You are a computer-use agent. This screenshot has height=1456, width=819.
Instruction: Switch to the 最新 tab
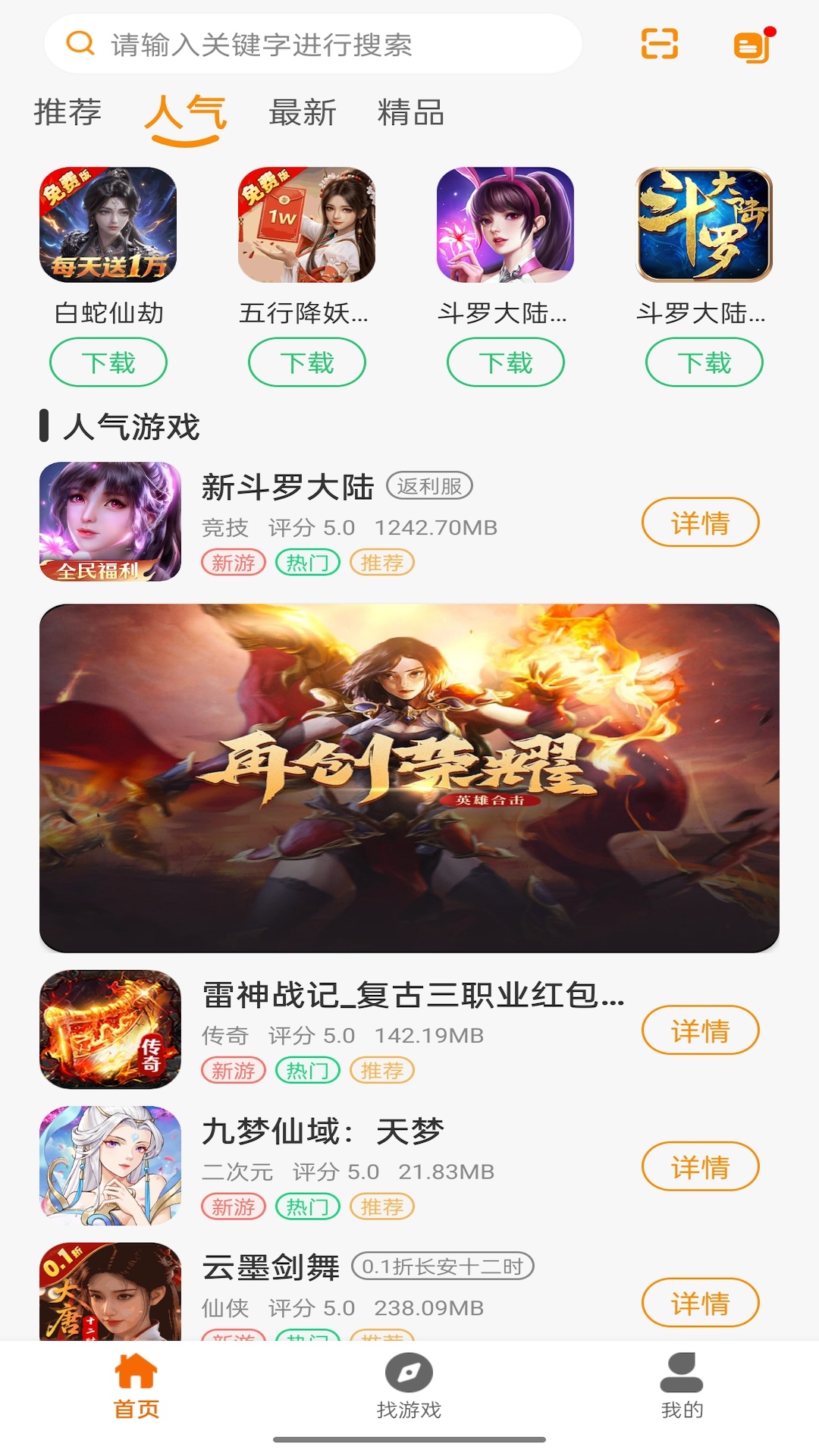tap(302, 114)
